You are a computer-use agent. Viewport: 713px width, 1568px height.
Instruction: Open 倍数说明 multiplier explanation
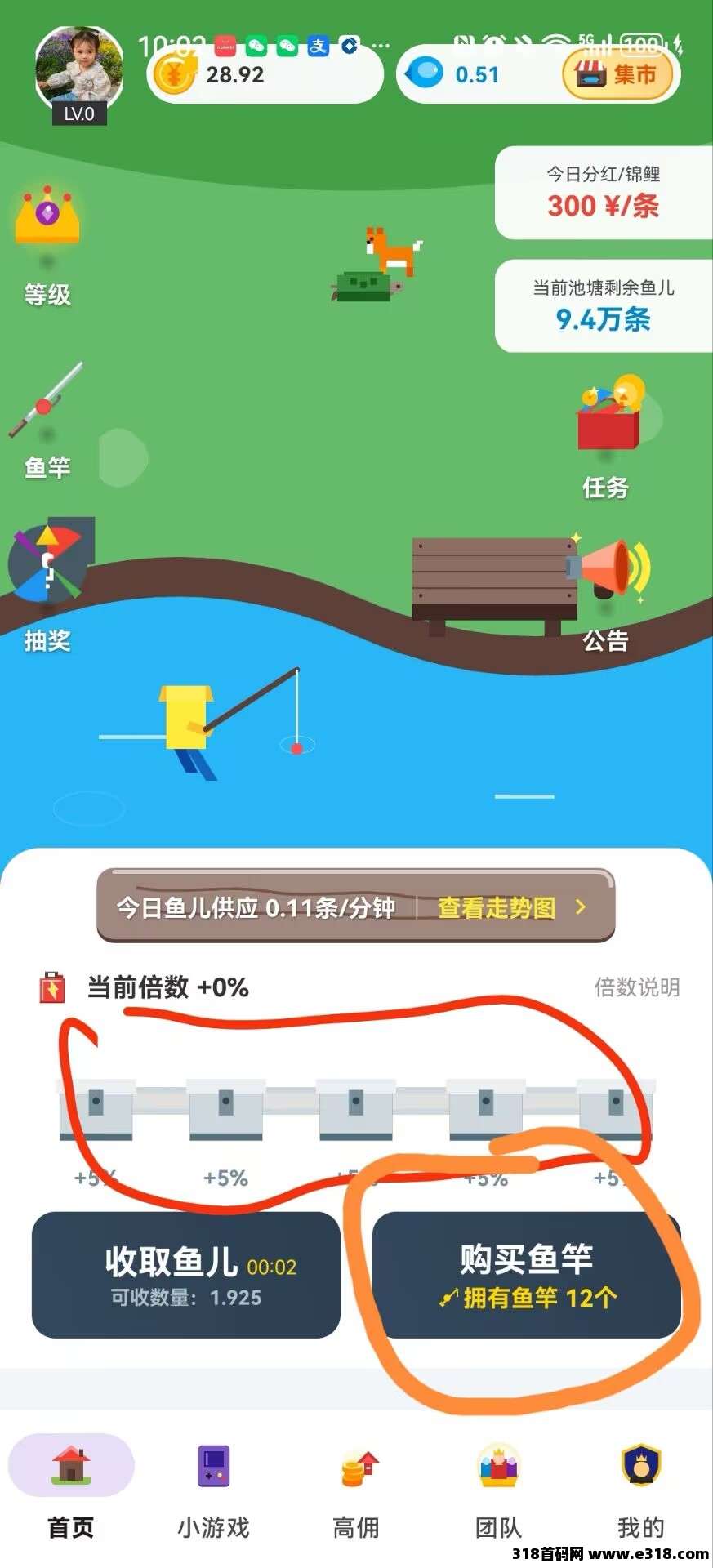[x=636, y=987]
